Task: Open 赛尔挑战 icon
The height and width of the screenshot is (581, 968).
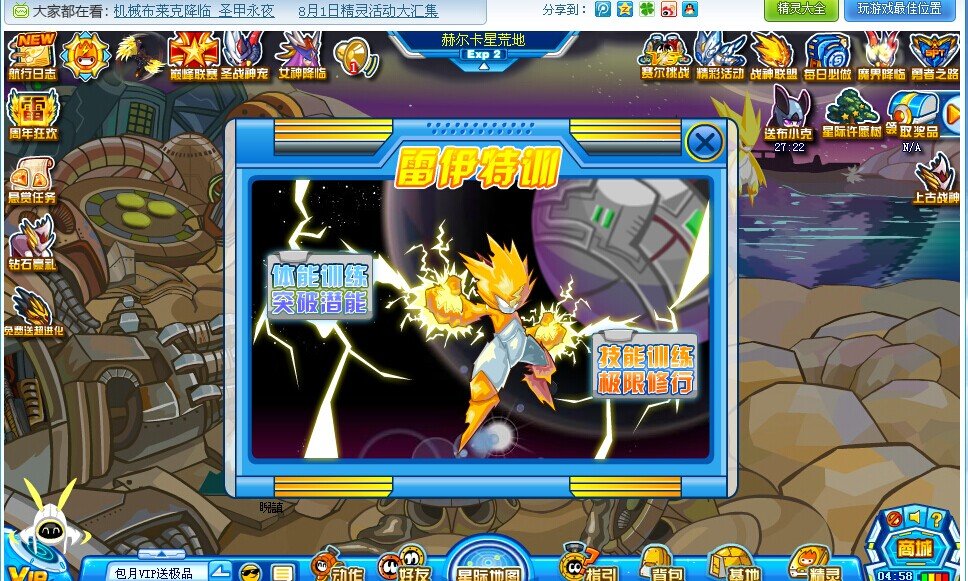Action: tap(665, 56)
